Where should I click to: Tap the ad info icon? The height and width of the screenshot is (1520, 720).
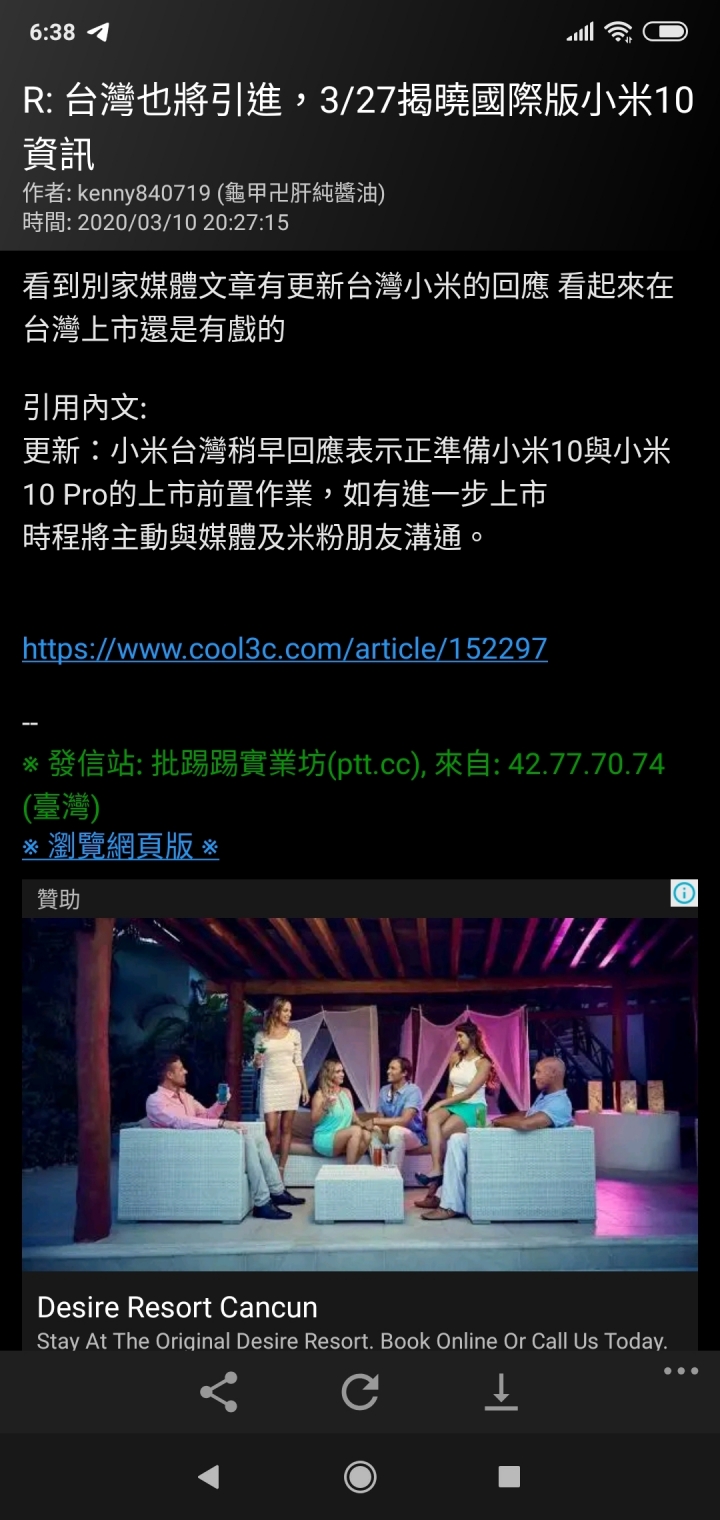pyautogui.click(x=684, y=893)
